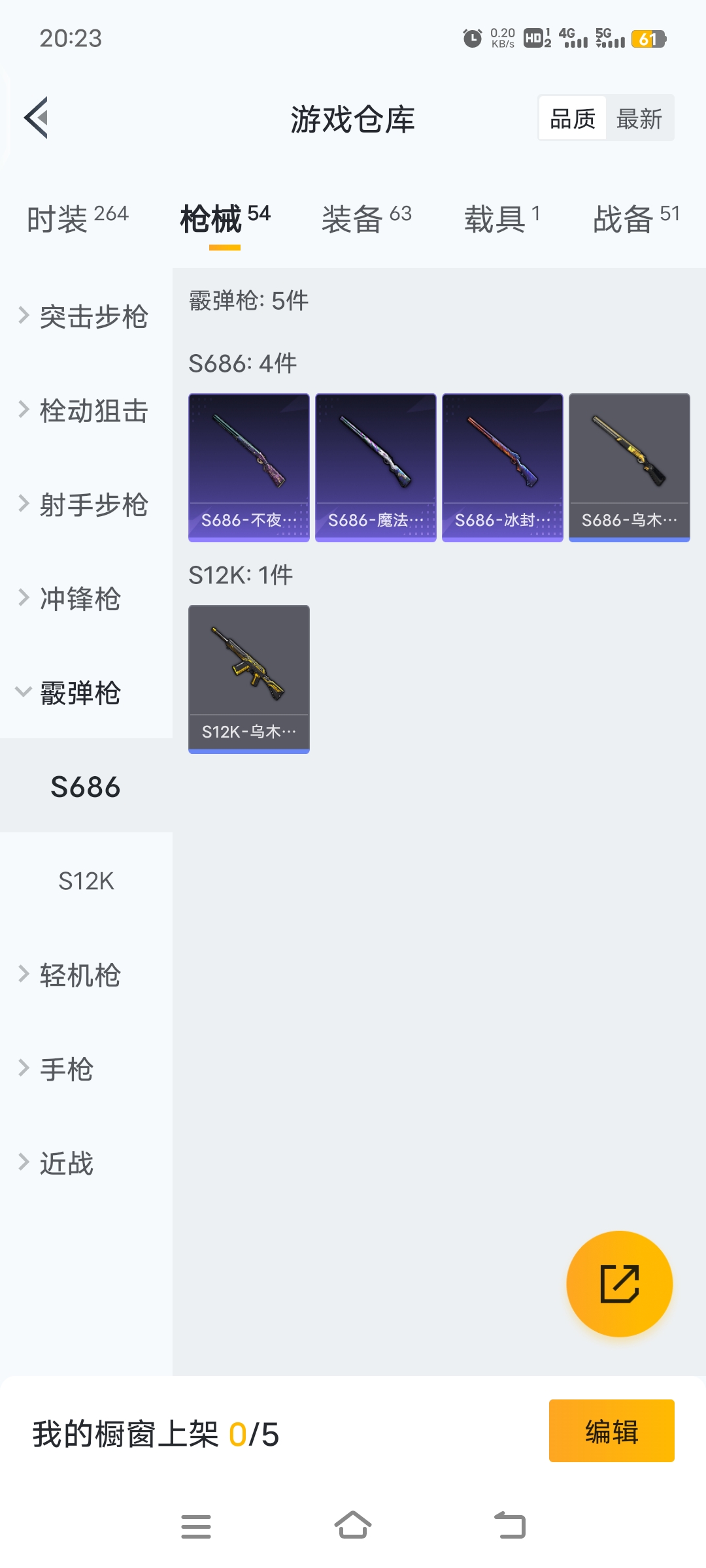The height and width of the screenshot is (1568, 706).
Task: Expand the 栓动狙击 category
Action: [x=85, y=411]
